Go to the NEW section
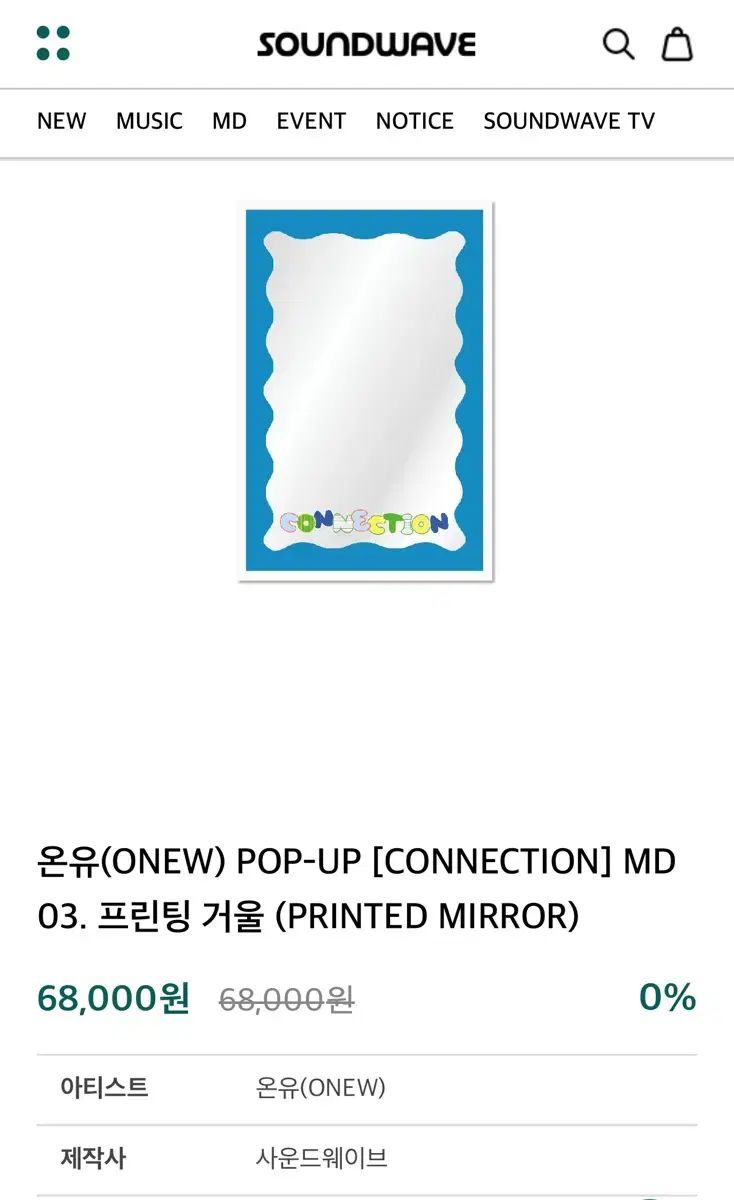This screenshot has width=734, height=1200. pyautogui.click(x=62, y=121)
